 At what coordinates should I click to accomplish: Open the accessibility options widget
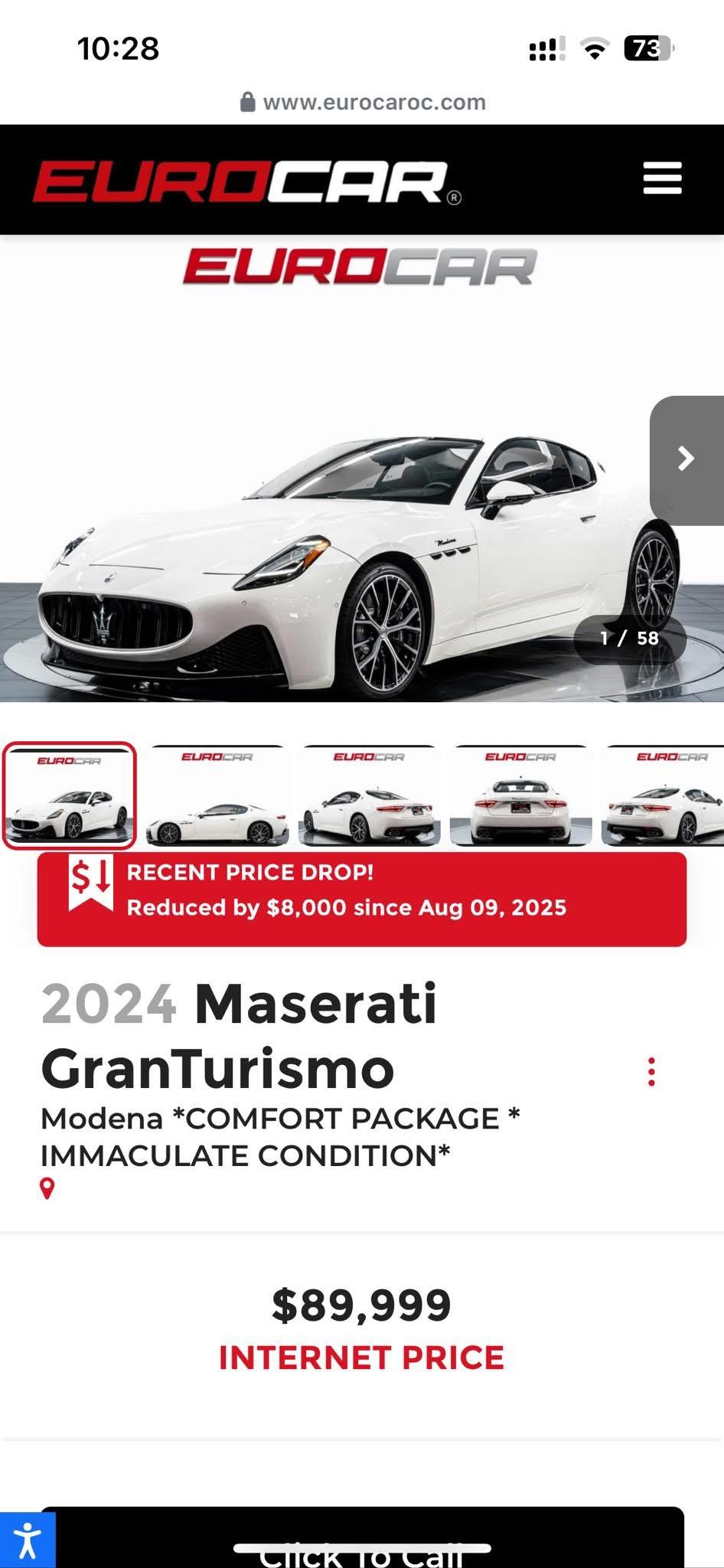coord(28,1540)
